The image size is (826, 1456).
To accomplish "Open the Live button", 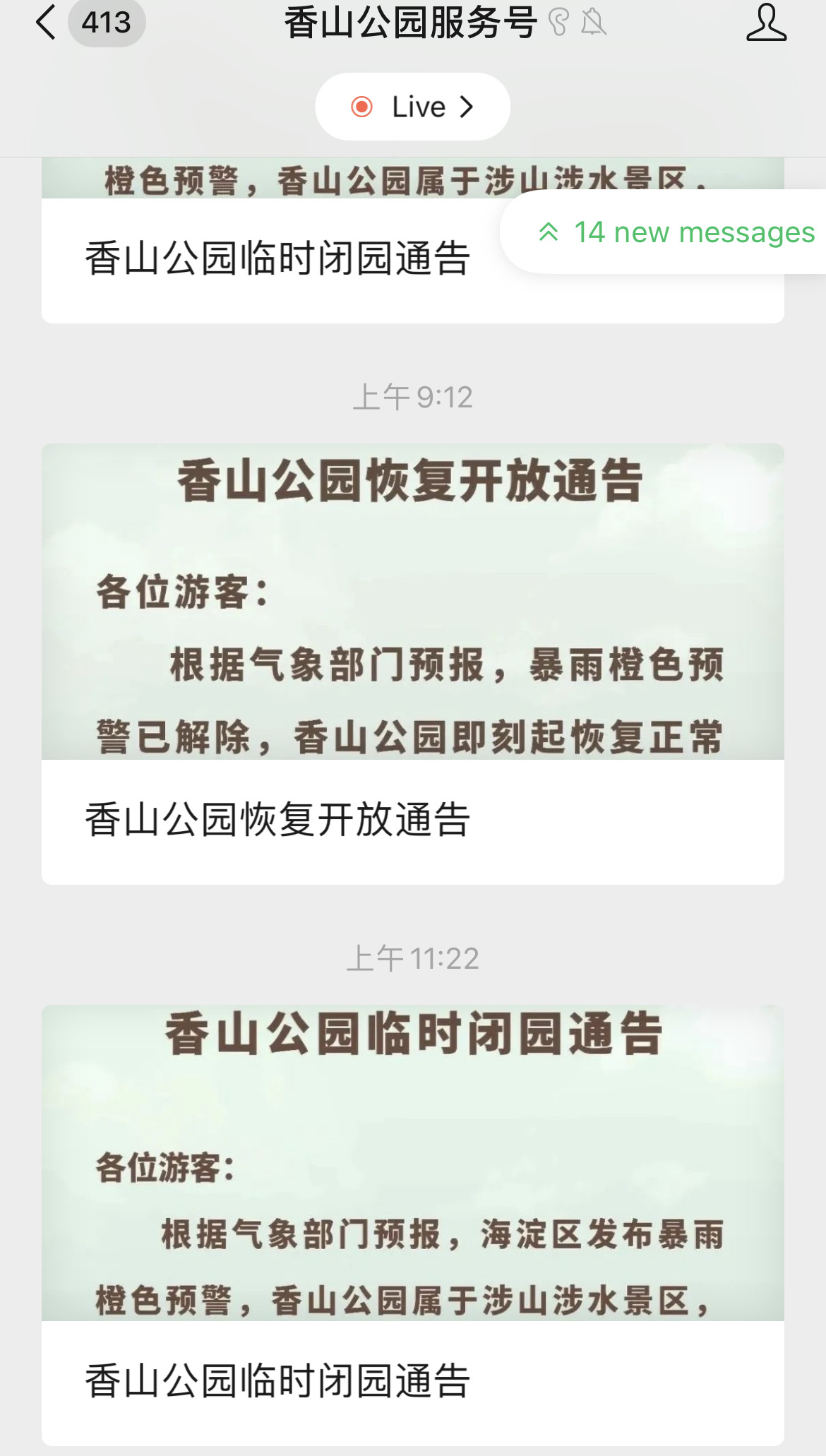I will 412,107.
